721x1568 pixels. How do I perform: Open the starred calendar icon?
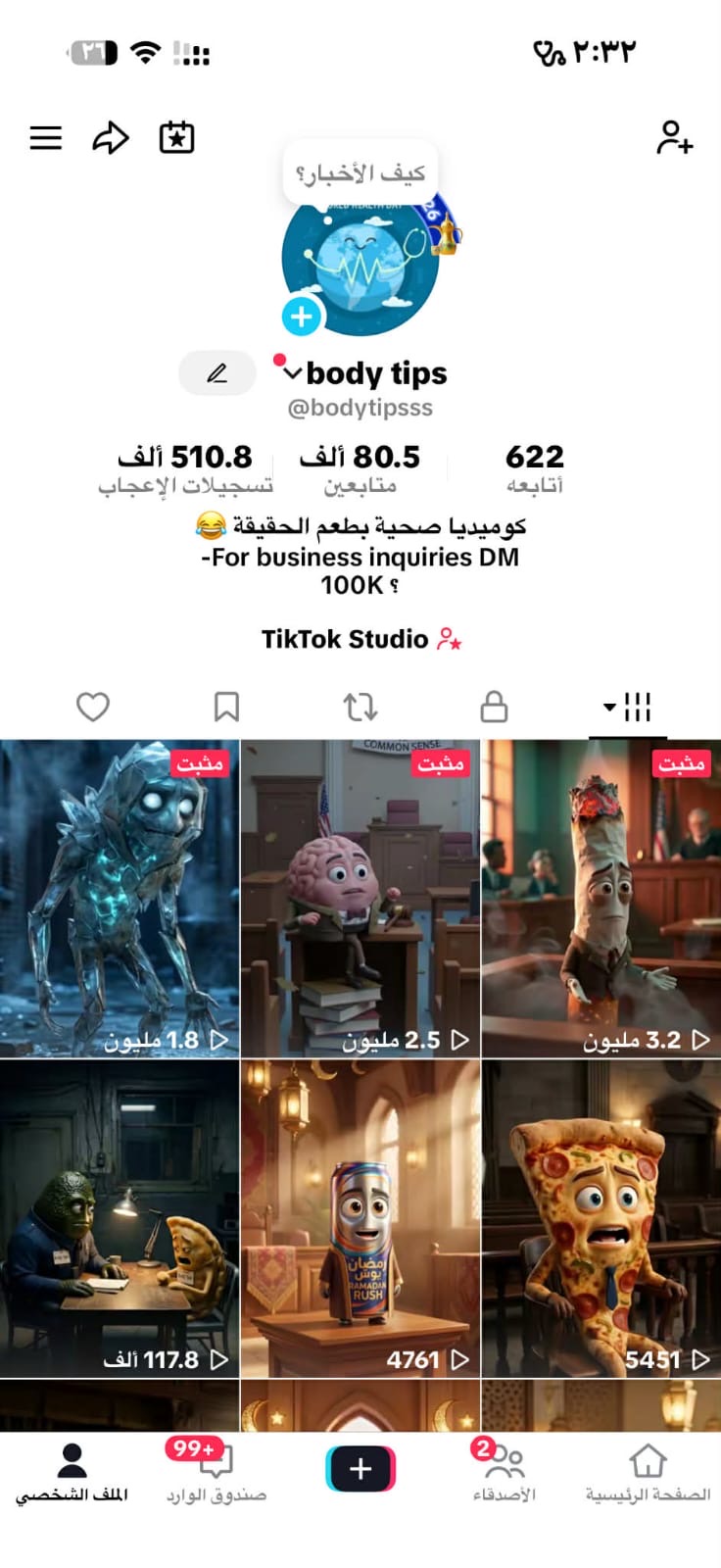click(x=176, y=138)
